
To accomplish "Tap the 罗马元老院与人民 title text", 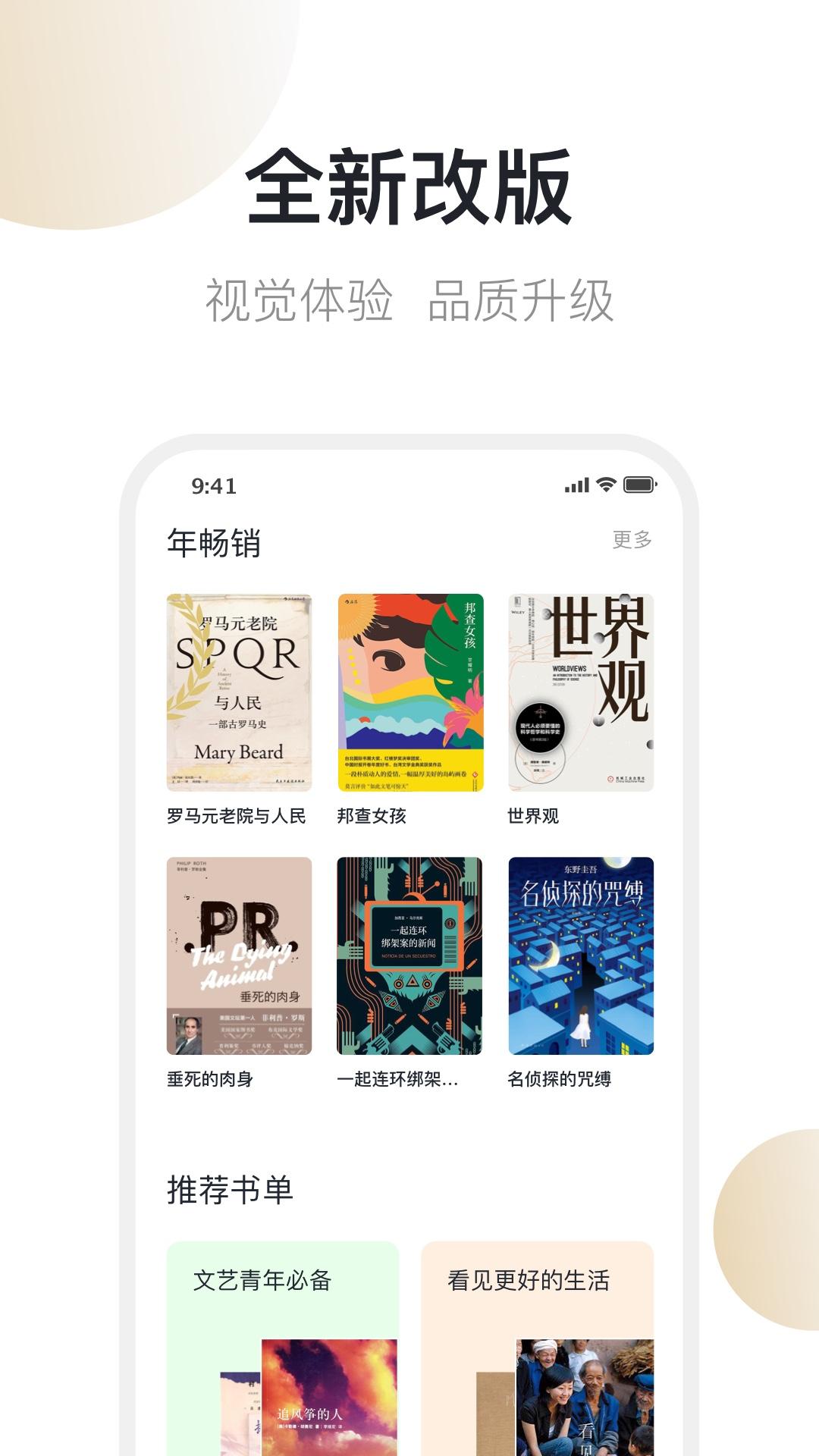I will pos(236,817).
